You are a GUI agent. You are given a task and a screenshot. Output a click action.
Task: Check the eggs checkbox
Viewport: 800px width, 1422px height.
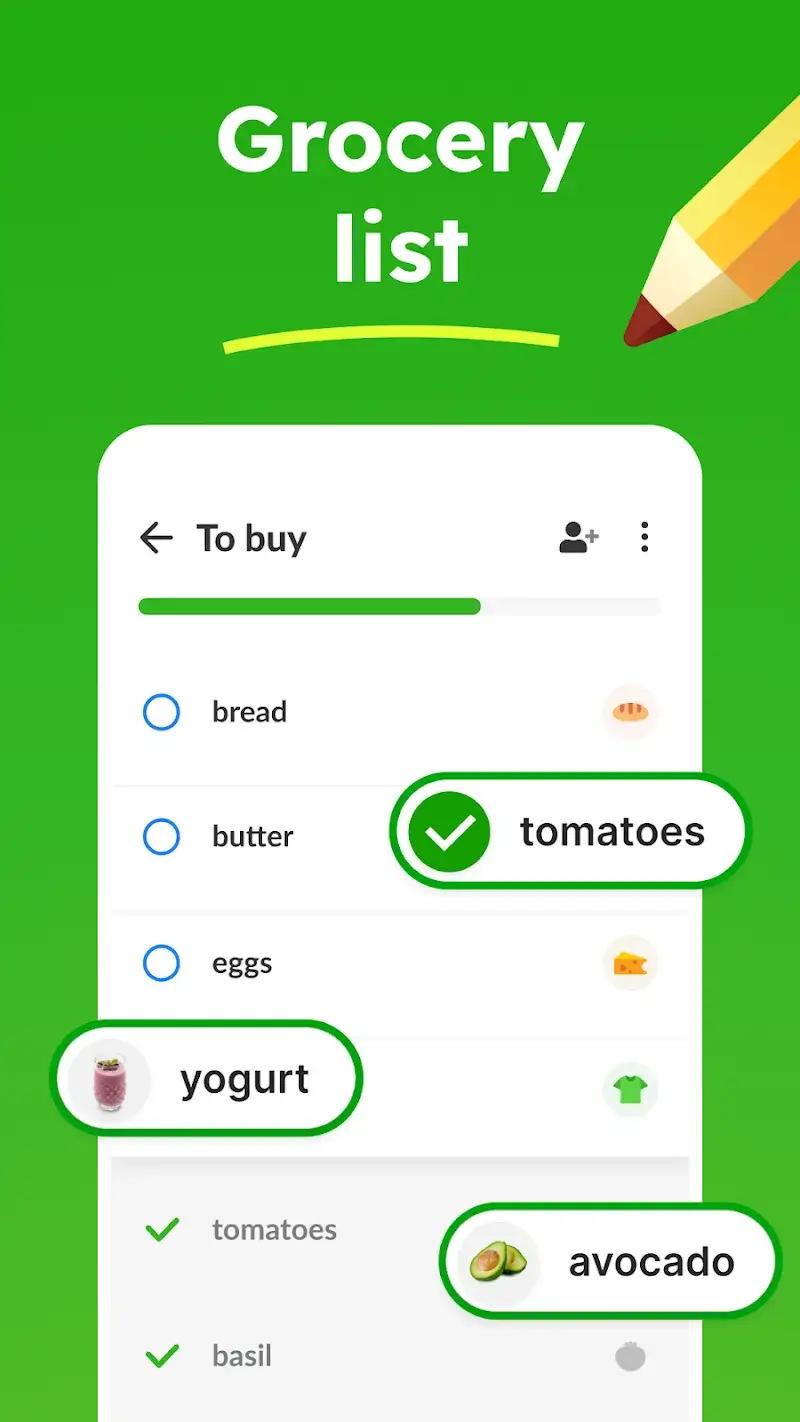click(x=161, y=963)
